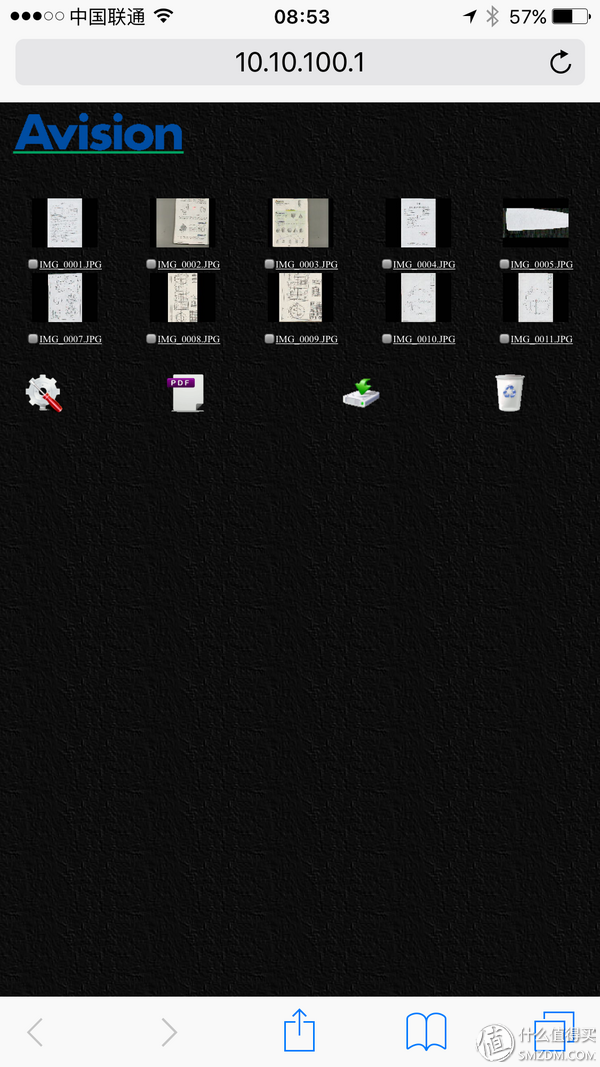Check the box for IMG_0001.JPG
The image size is (600, 1067).
[34, 265]
